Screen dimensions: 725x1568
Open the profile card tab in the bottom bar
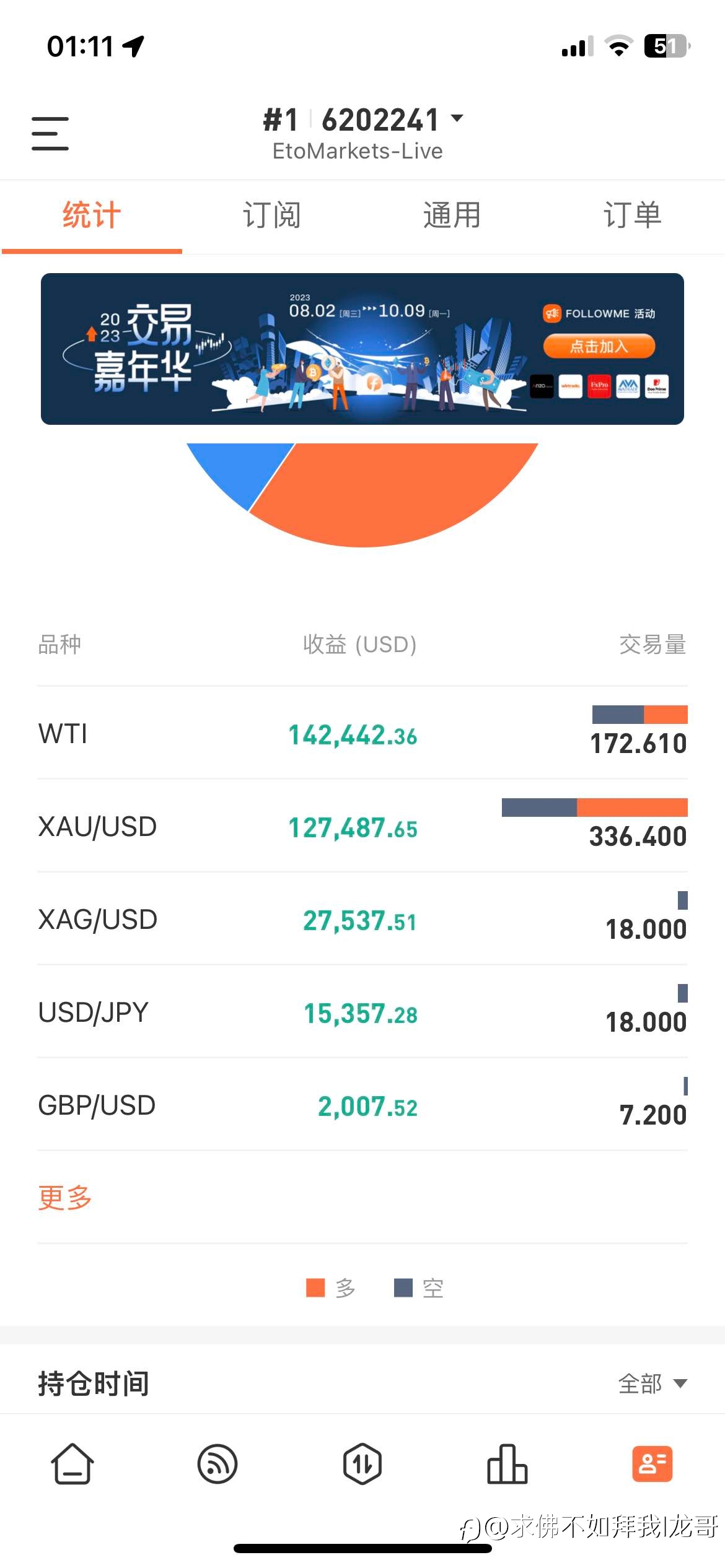tap(652, 1464)
